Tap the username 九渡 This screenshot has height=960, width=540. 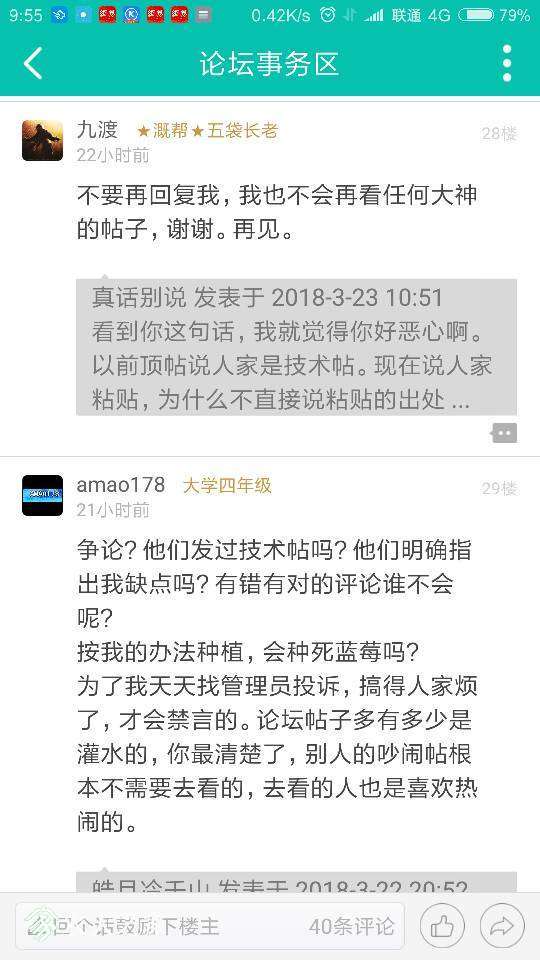coord(97,130)
